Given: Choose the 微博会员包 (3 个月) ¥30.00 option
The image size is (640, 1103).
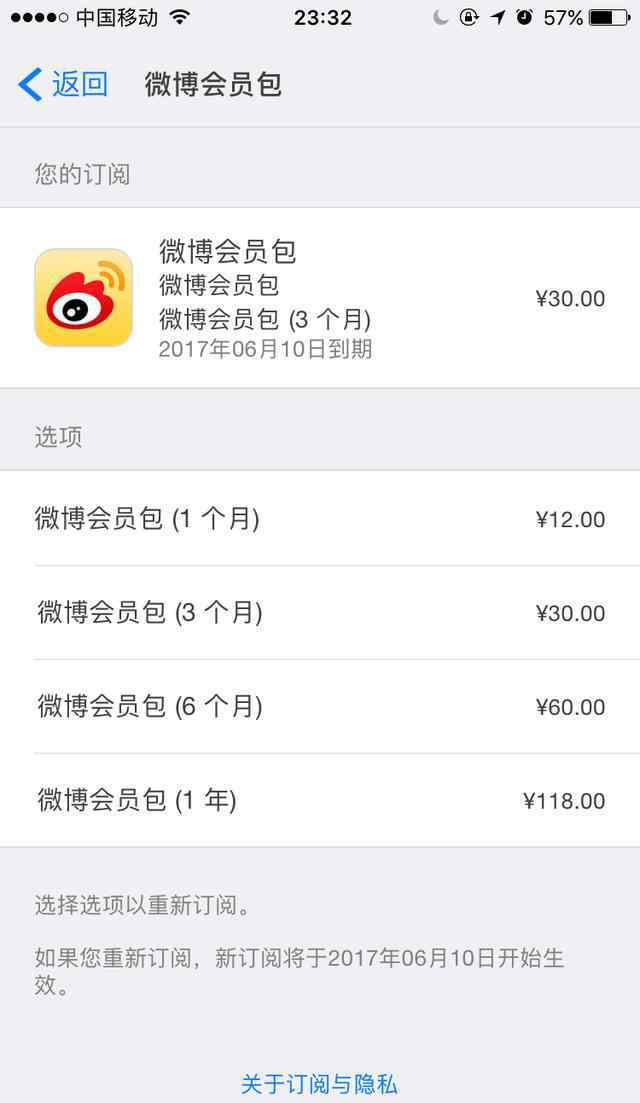Looking at the screenshot, I should click(x=320, y=613).
